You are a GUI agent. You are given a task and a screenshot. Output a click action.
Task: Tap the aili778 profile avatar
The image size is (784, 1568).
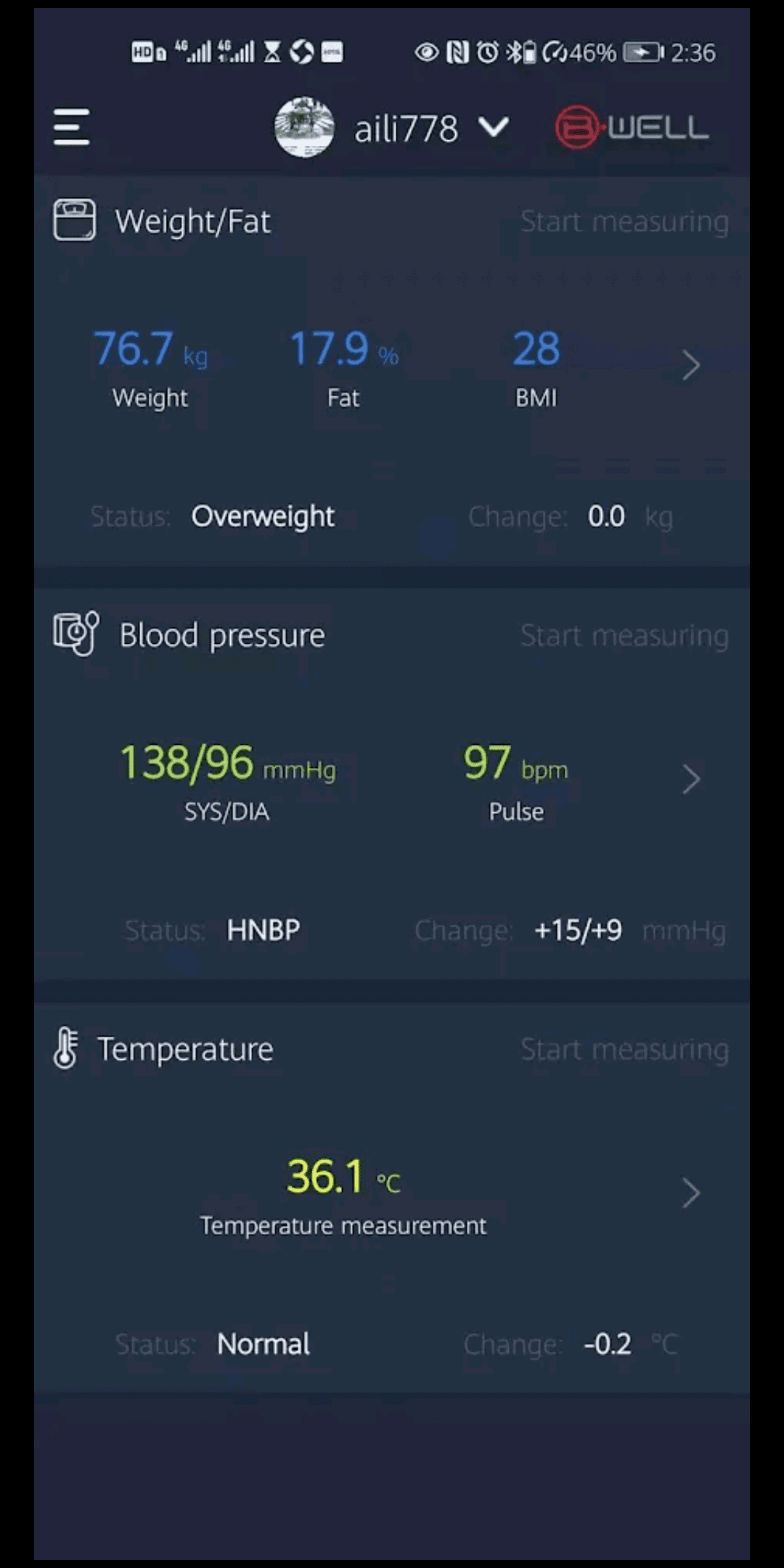point(304,127)
